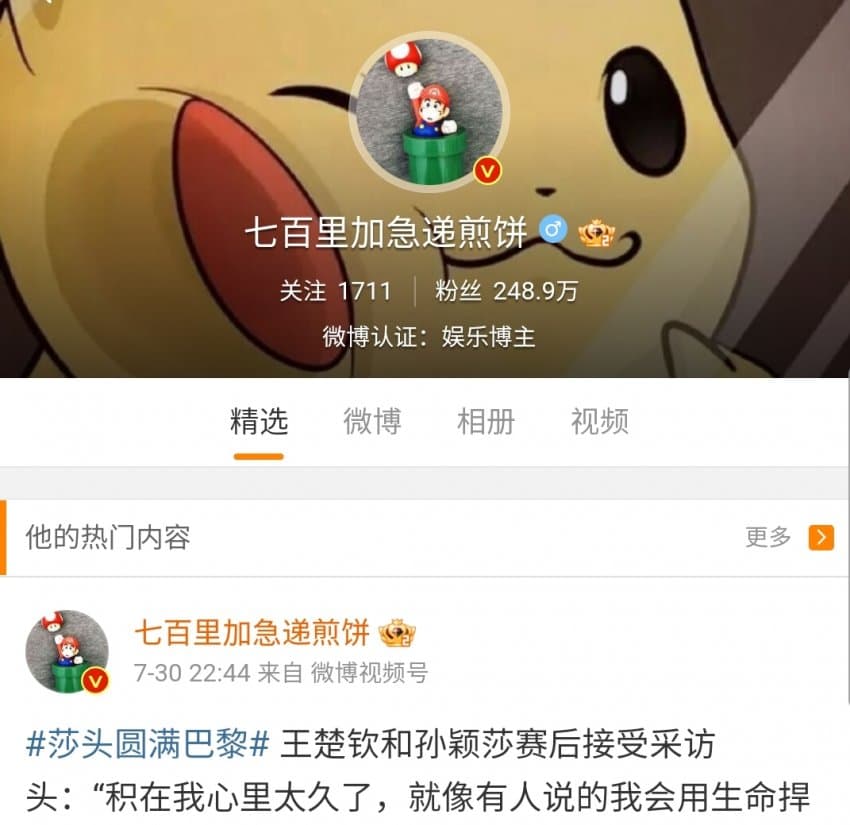
Task: Open author name 七百里加急递煎饼 in the post
Action: tap(251, 633)
